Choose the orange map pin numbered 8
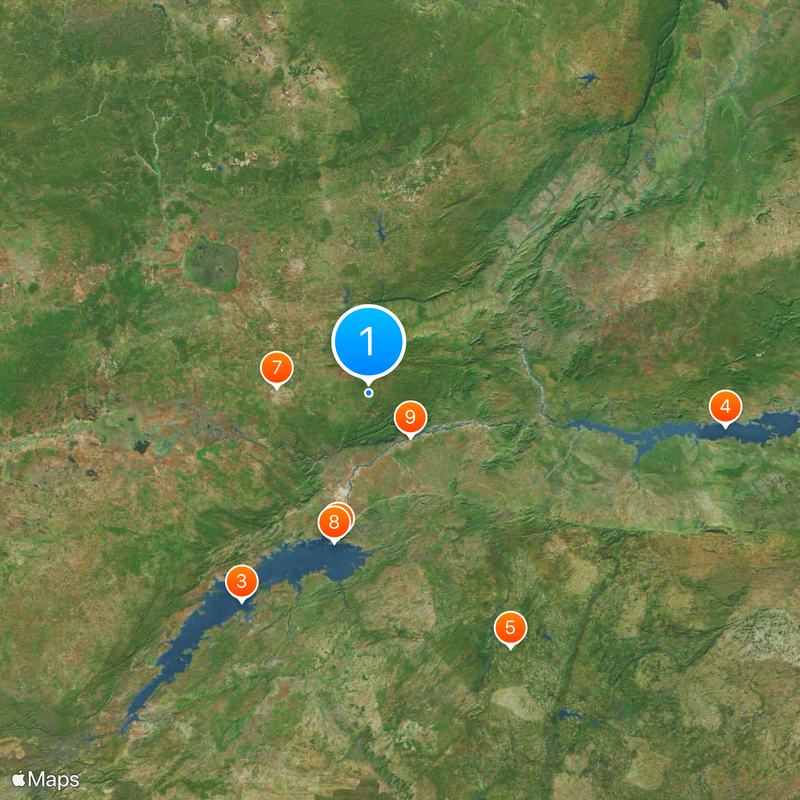Viewport: 800px width, 800px height. [334, 522]
